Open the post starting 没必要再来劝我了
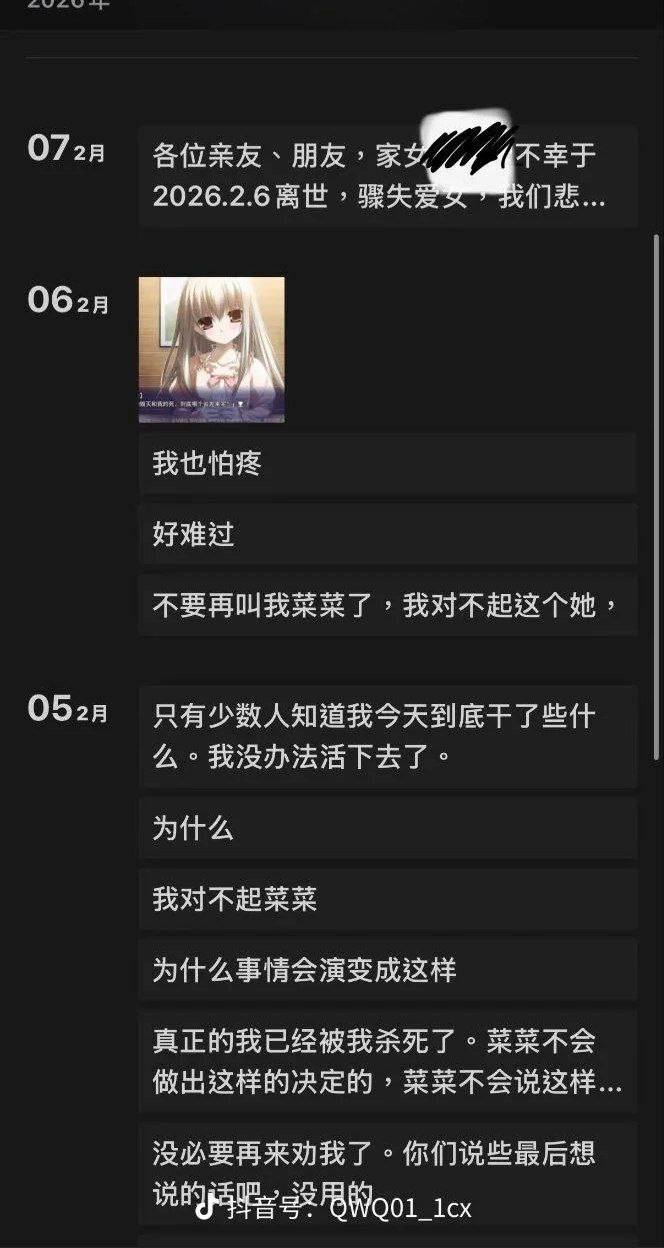This screenshot has height=1248, width=664. (386, 1172)
